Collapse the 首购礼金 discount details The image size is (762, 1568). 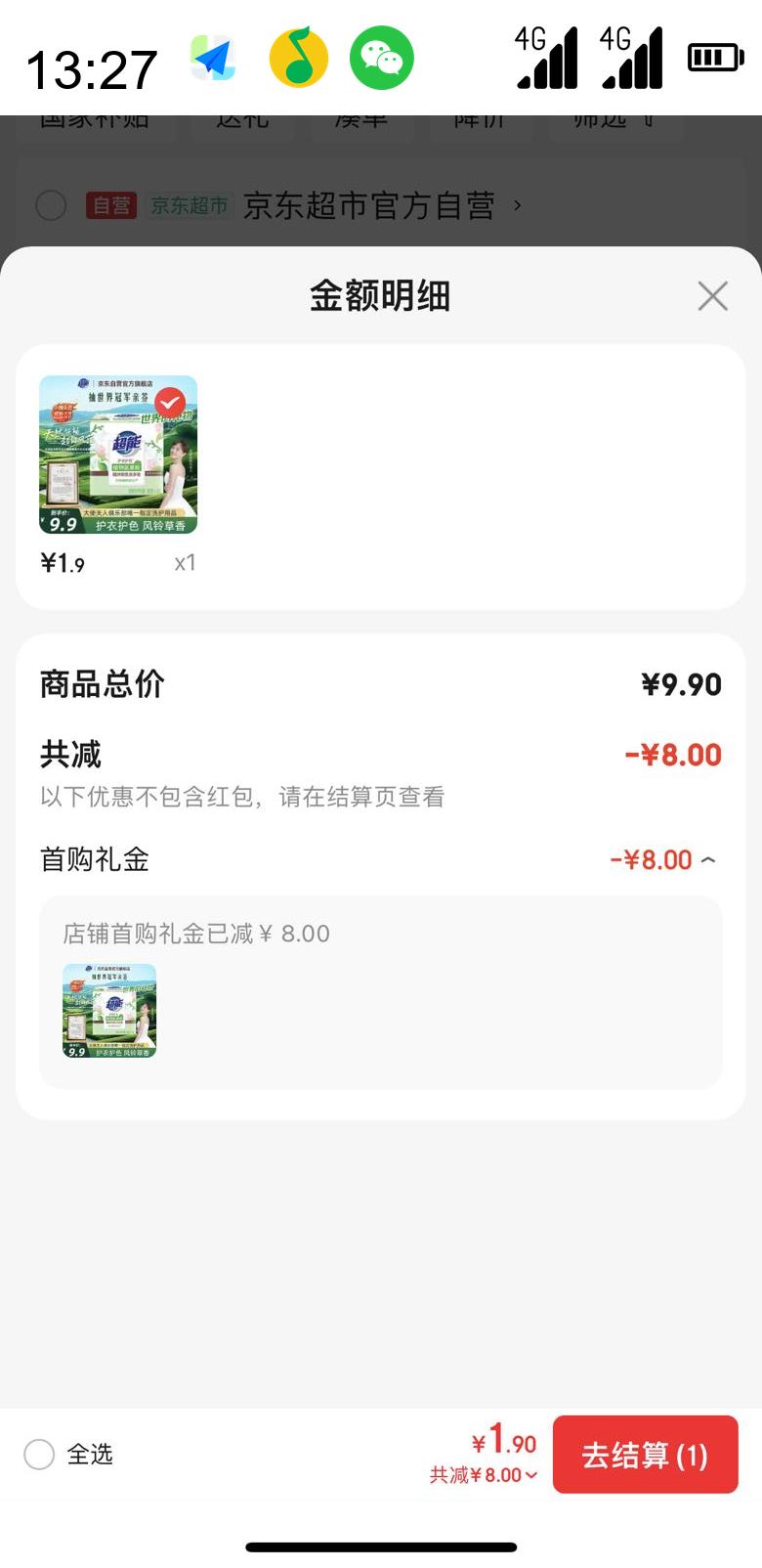tap(708, 858)
